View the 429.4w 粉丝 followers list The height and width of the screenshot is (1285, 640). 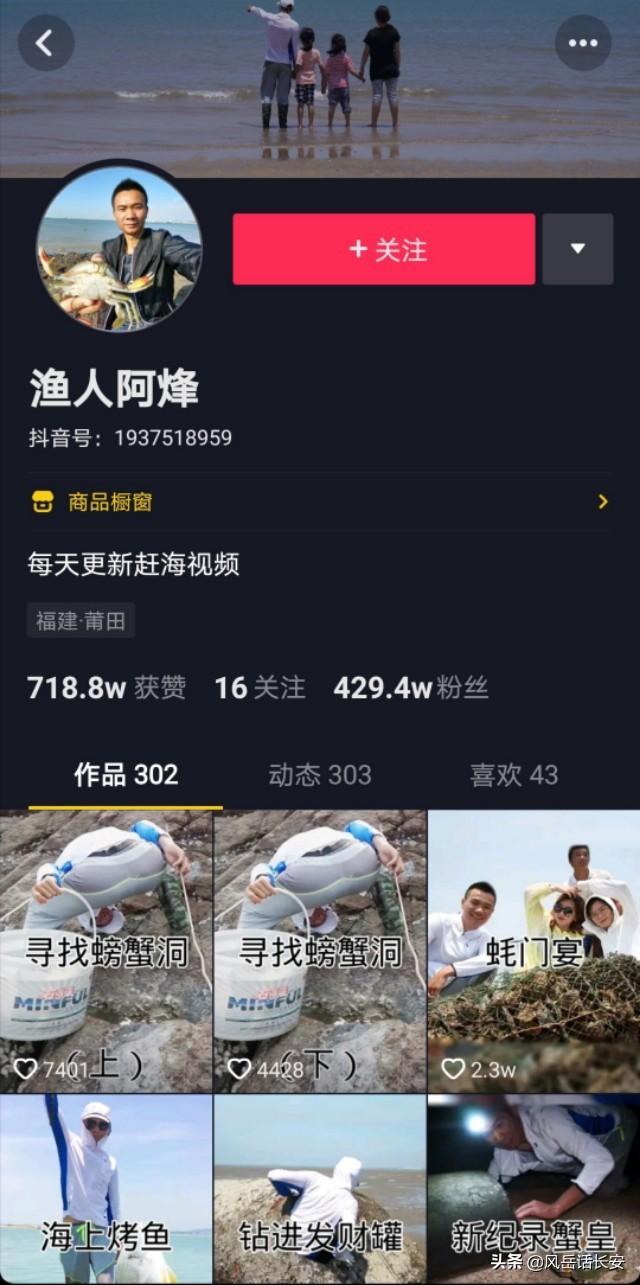(411, 688)
